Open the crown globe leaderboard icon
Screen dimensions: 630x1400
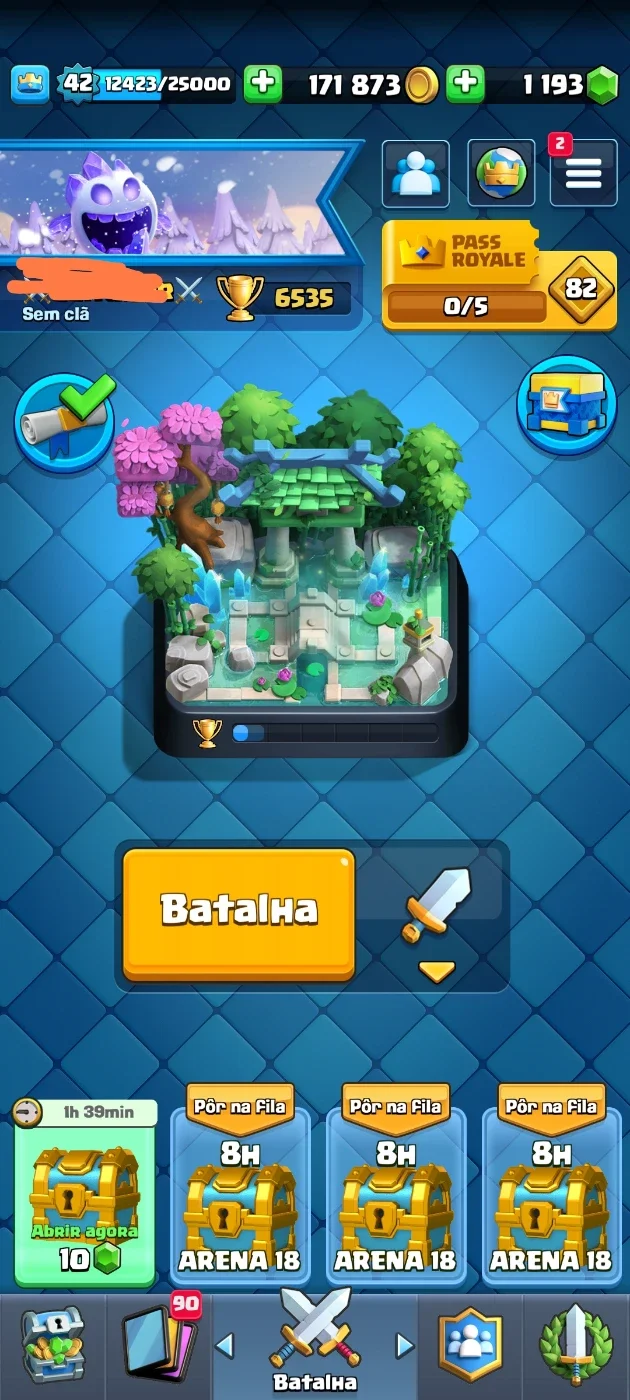tap(501, 173)
